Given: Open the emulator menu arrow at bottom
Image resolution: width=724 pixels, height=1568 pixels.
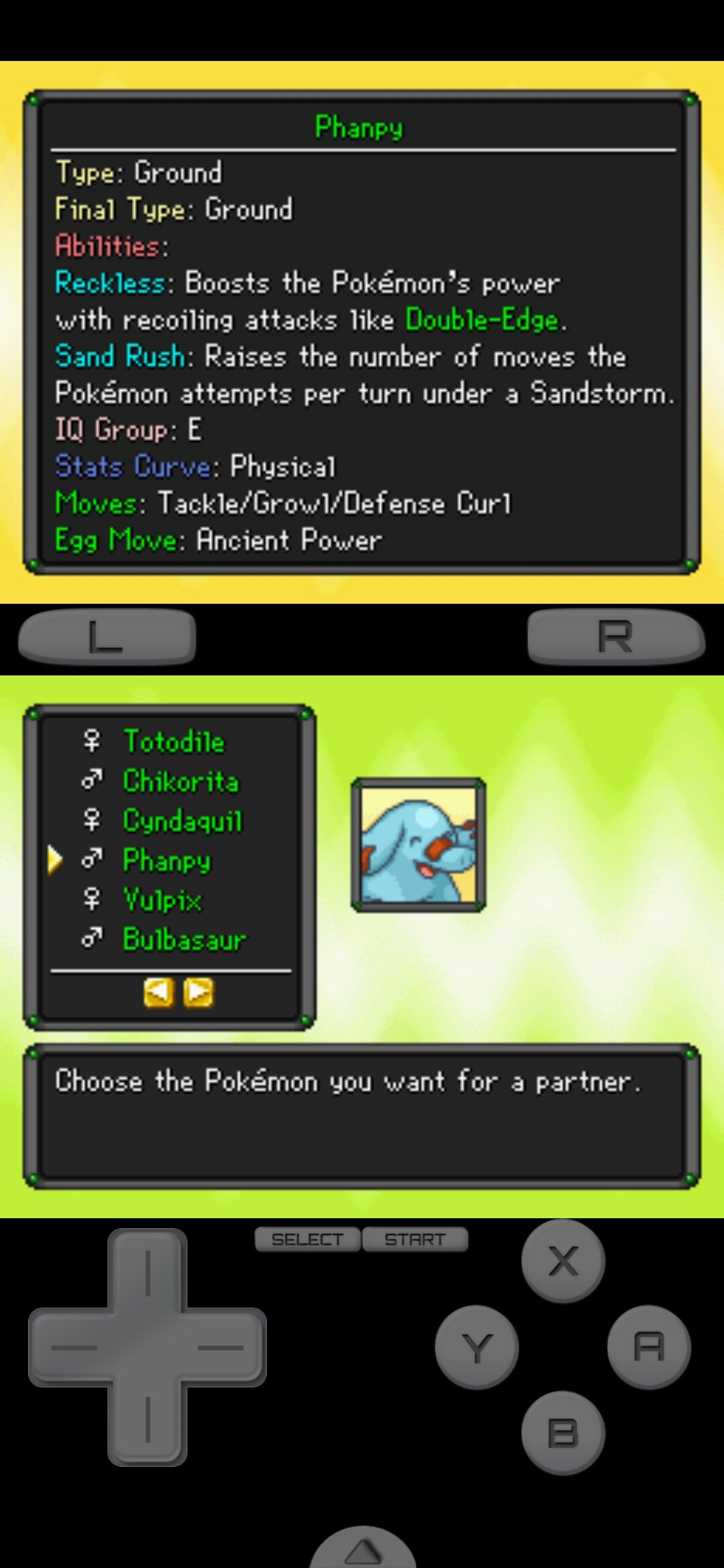Looking at the screenshot, I should point(363,1549).
